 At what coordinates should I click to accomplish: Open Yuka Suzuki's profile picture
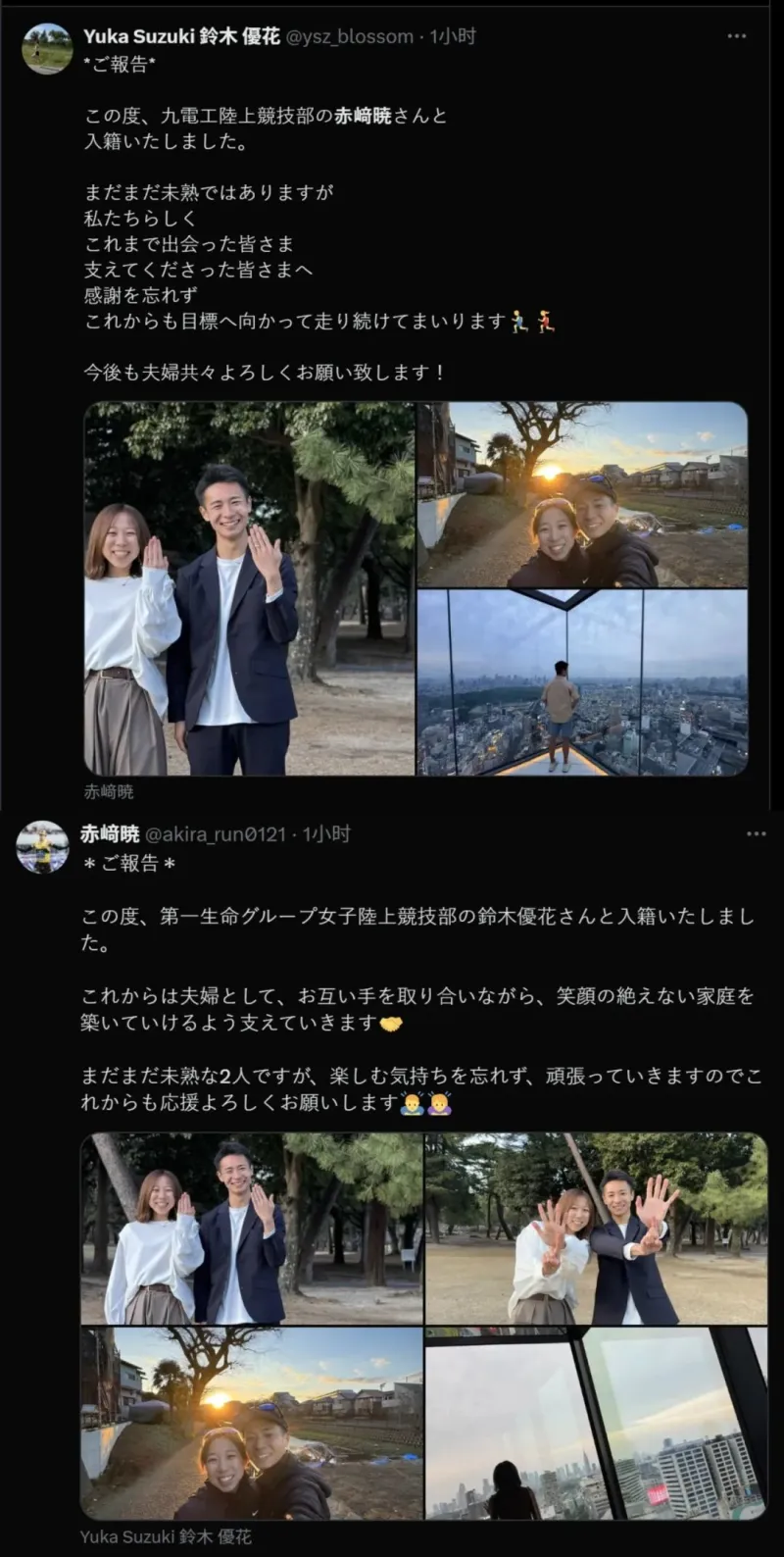click(x=47, y=48)
